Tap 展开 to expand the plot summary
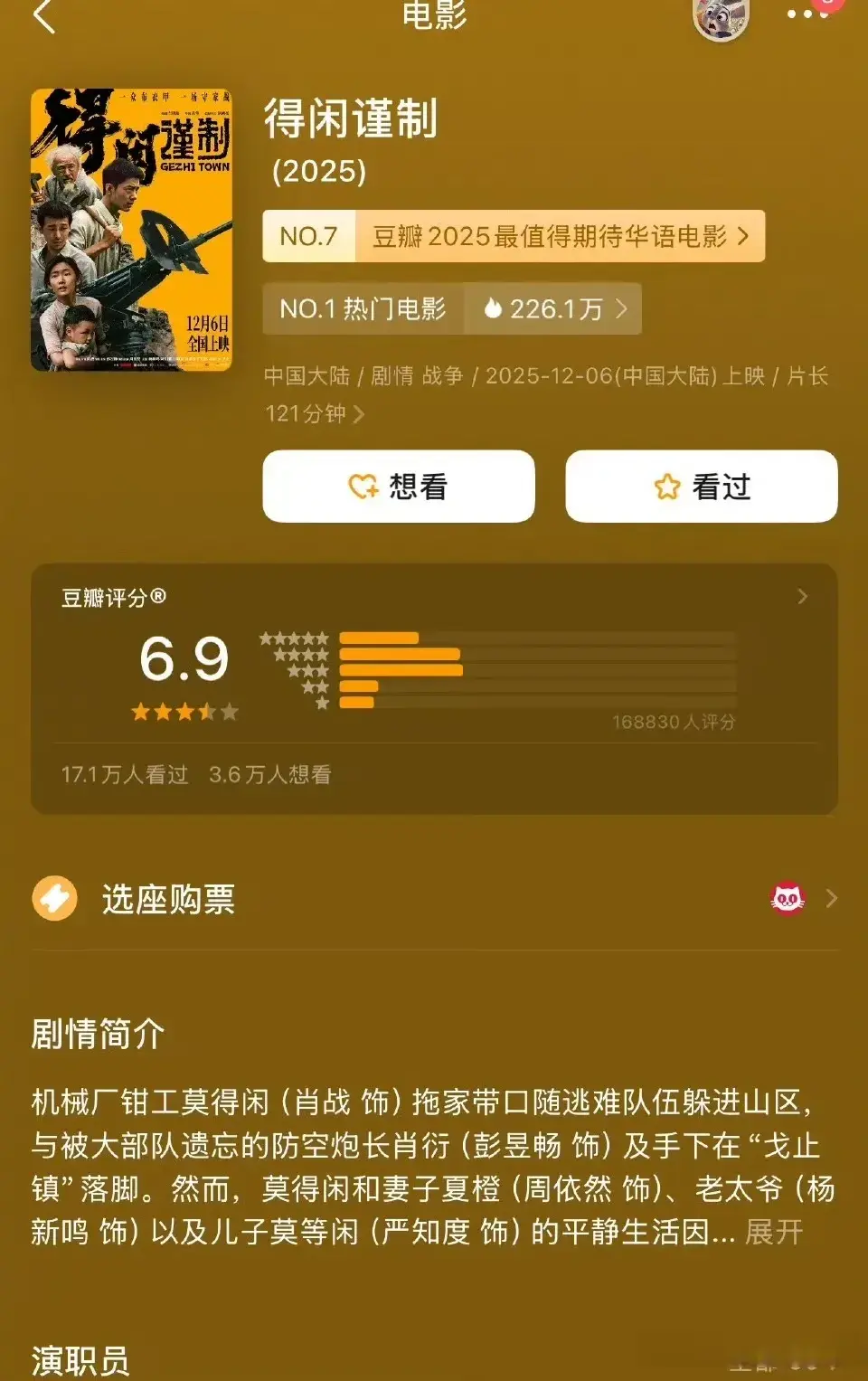The height and width of the screenshot is (1381, 868). coord(774,1232)
